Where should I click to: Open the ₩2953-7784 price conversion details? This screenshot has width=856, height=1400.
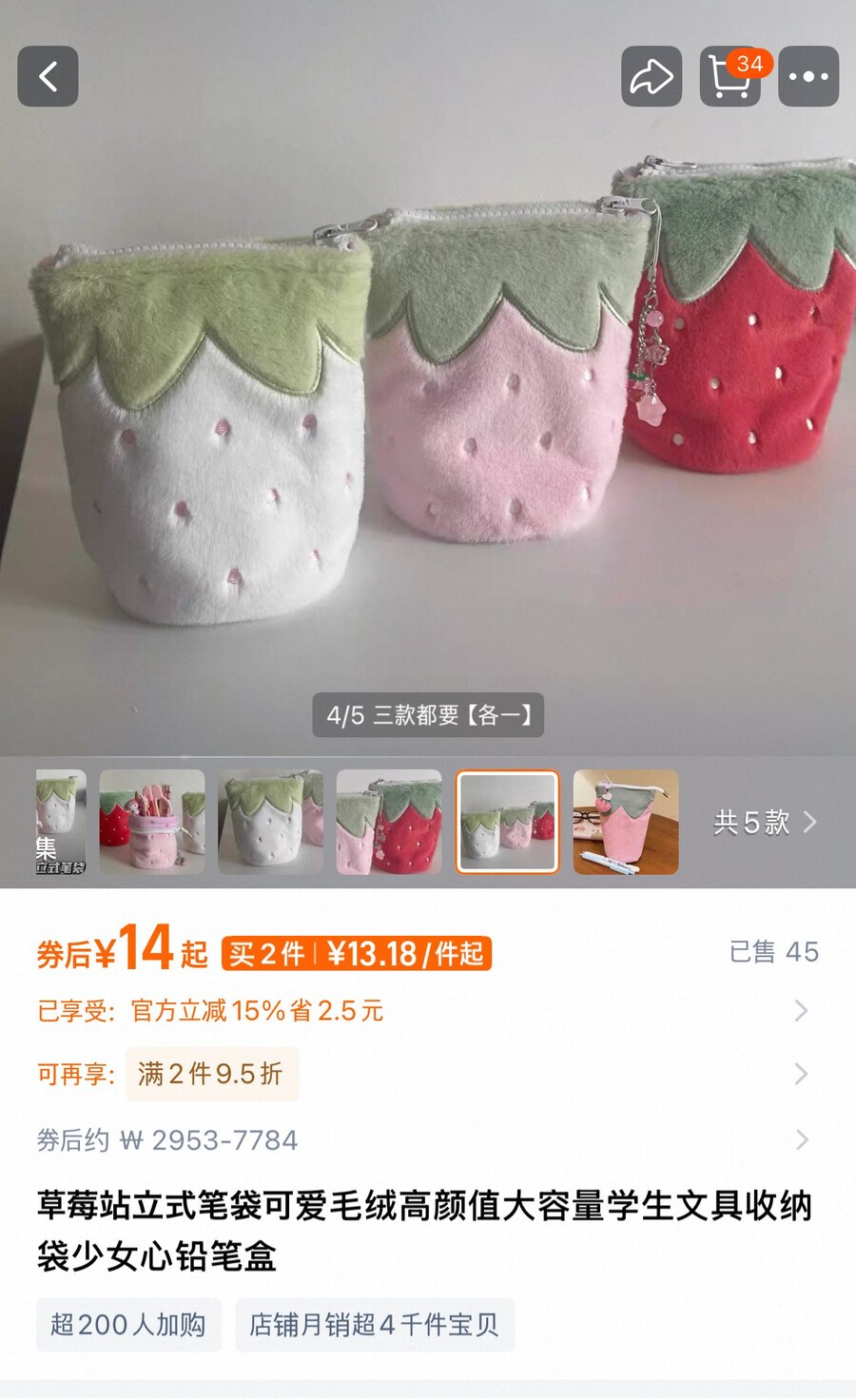428,1139
